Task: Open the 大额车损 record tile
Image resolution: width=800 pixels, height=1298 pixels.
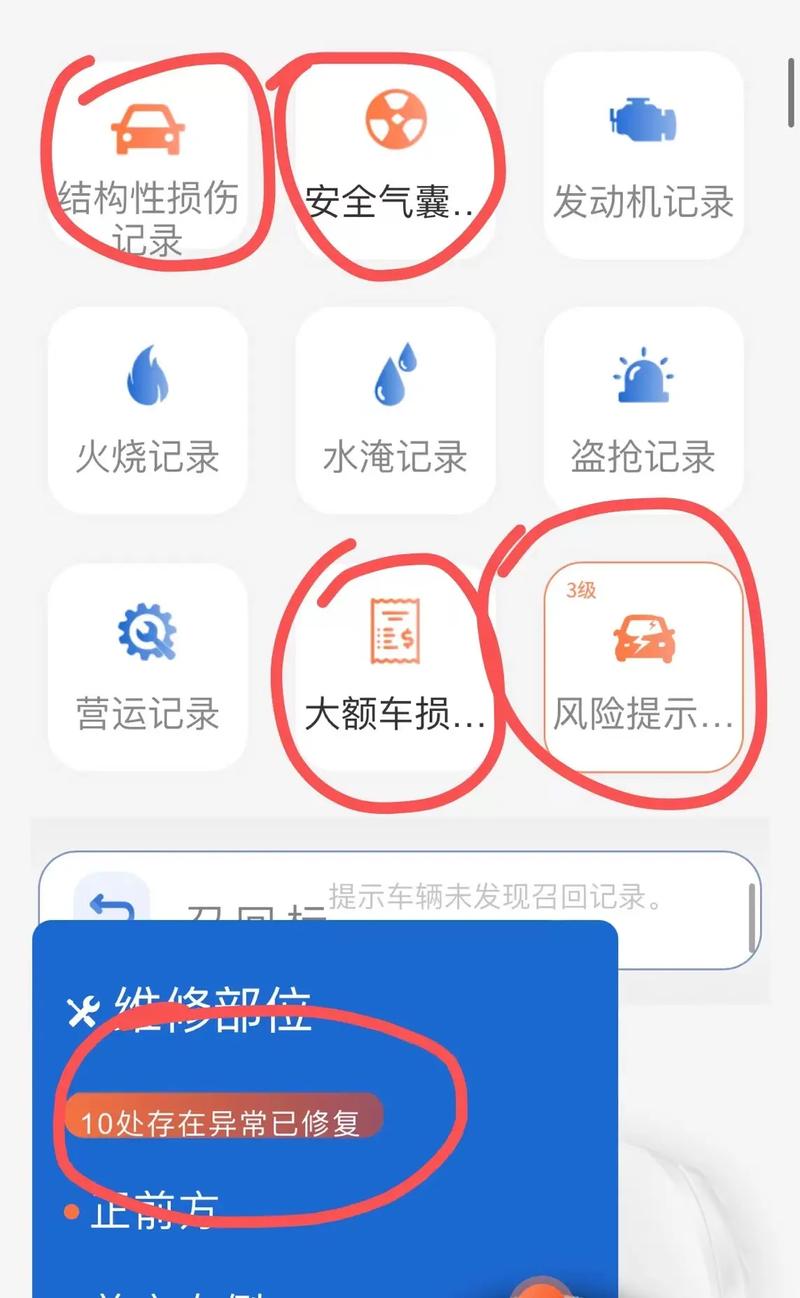Action: click(x=395, y=667)
